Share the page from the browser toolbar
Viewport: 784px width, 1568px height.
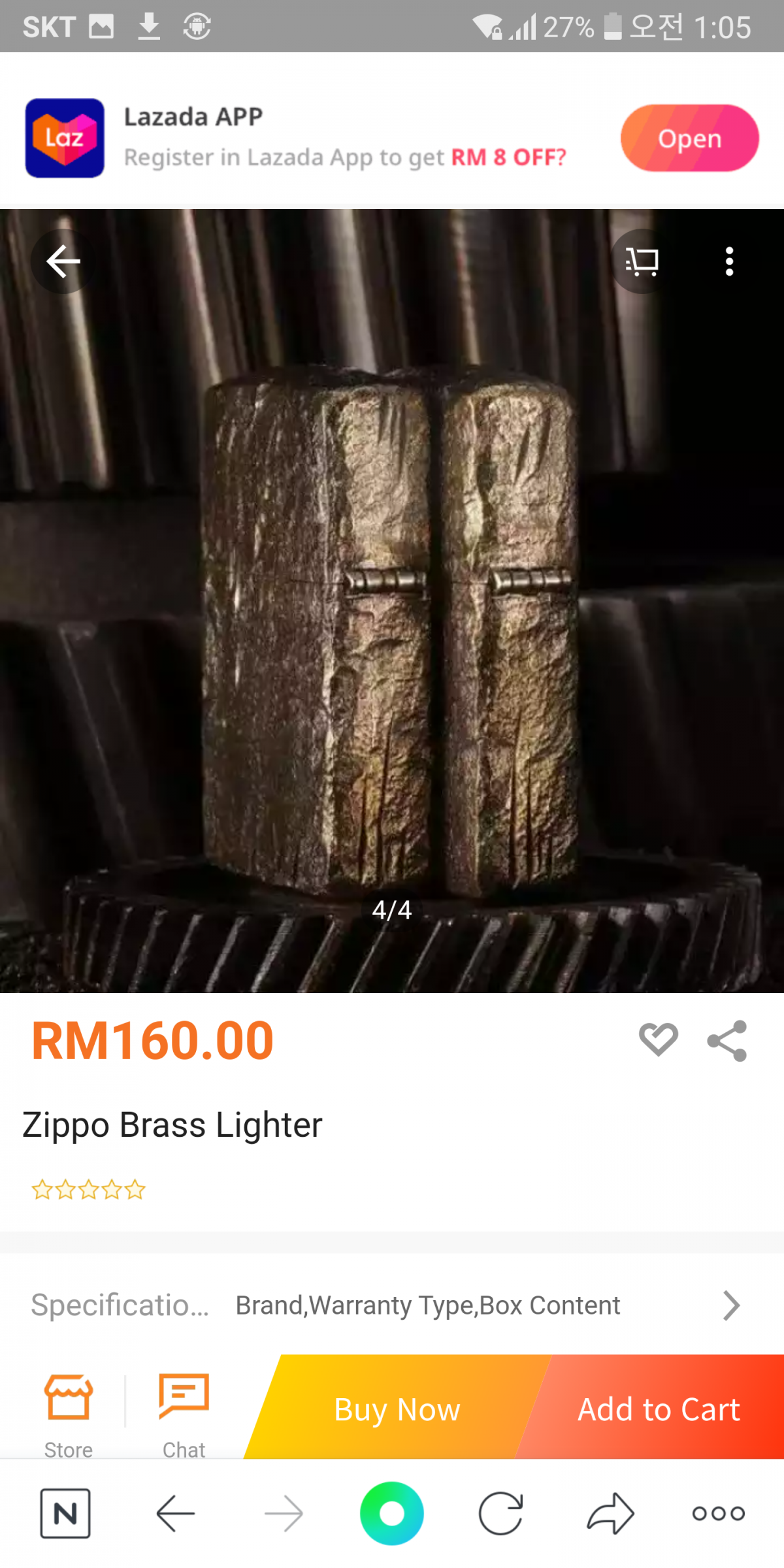(610, 1513)
